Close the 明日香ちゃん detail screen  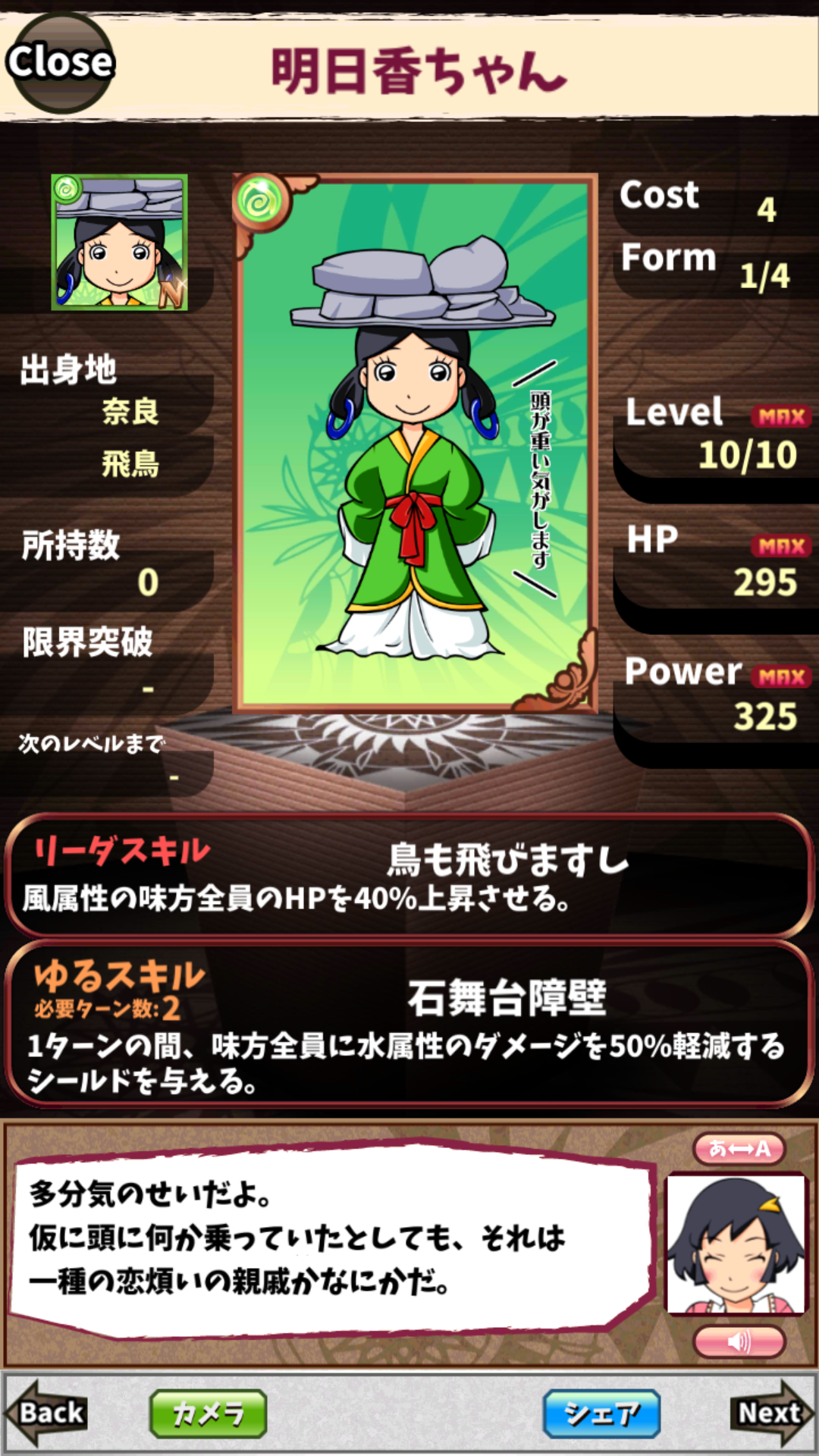click(61, 62)
